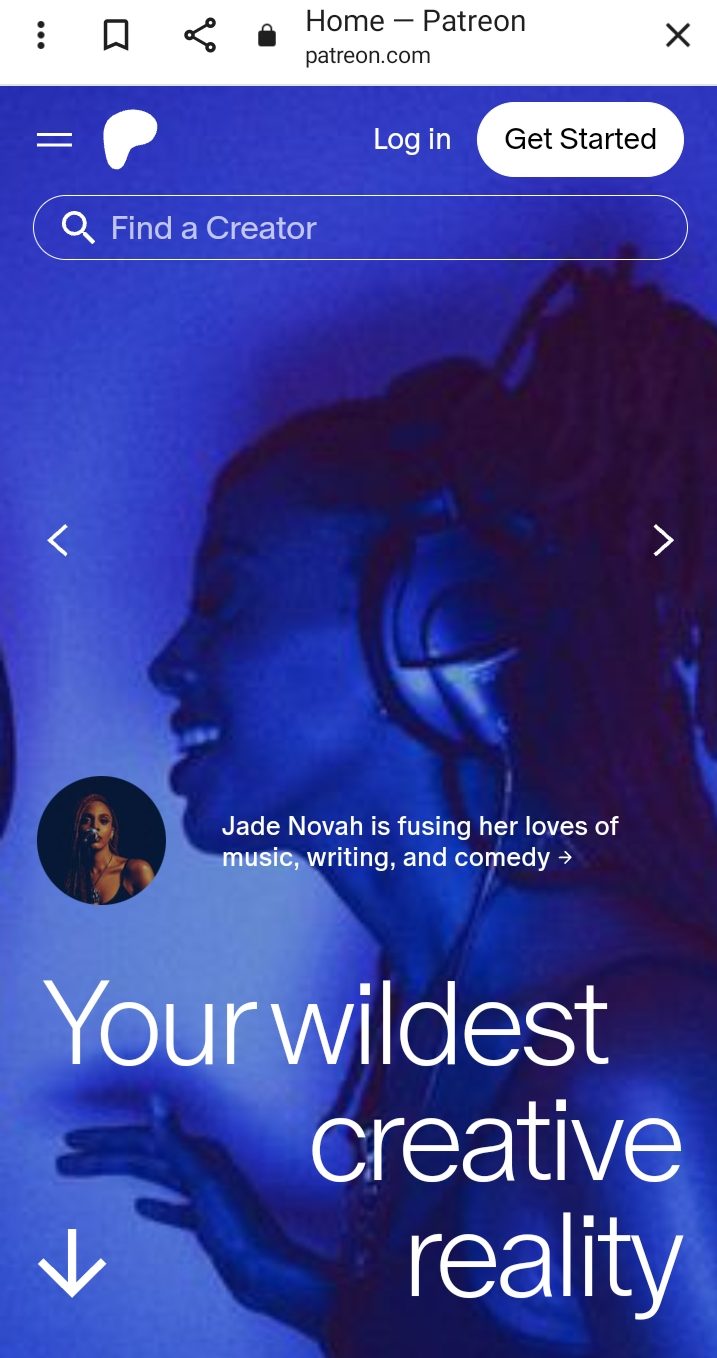Tap the Get Started button
This screenshot has width=717, height=1358.
click(580, 140)
